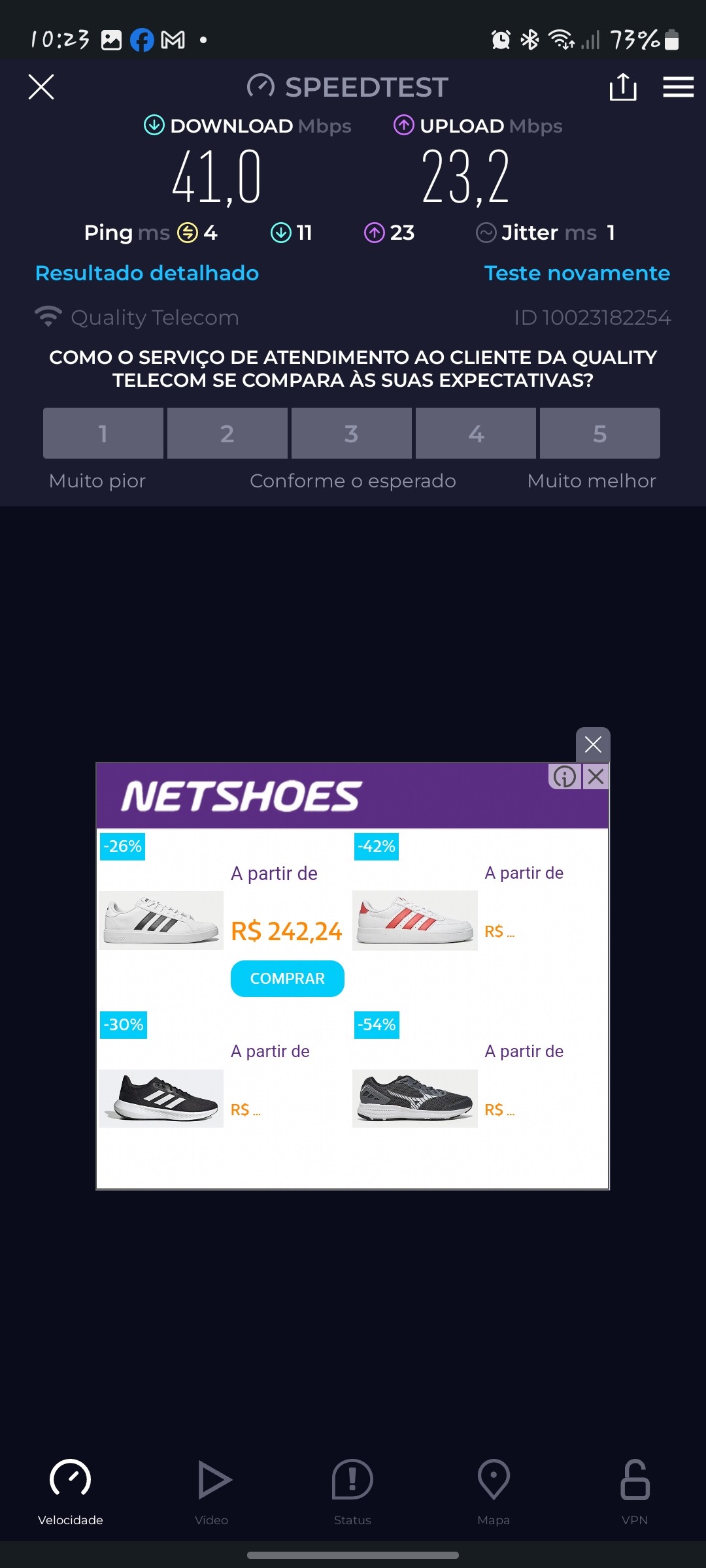Open the -30% black sneaker offer
The height and width of the screenshot is (1568, 706).
tap(161, 1098)
